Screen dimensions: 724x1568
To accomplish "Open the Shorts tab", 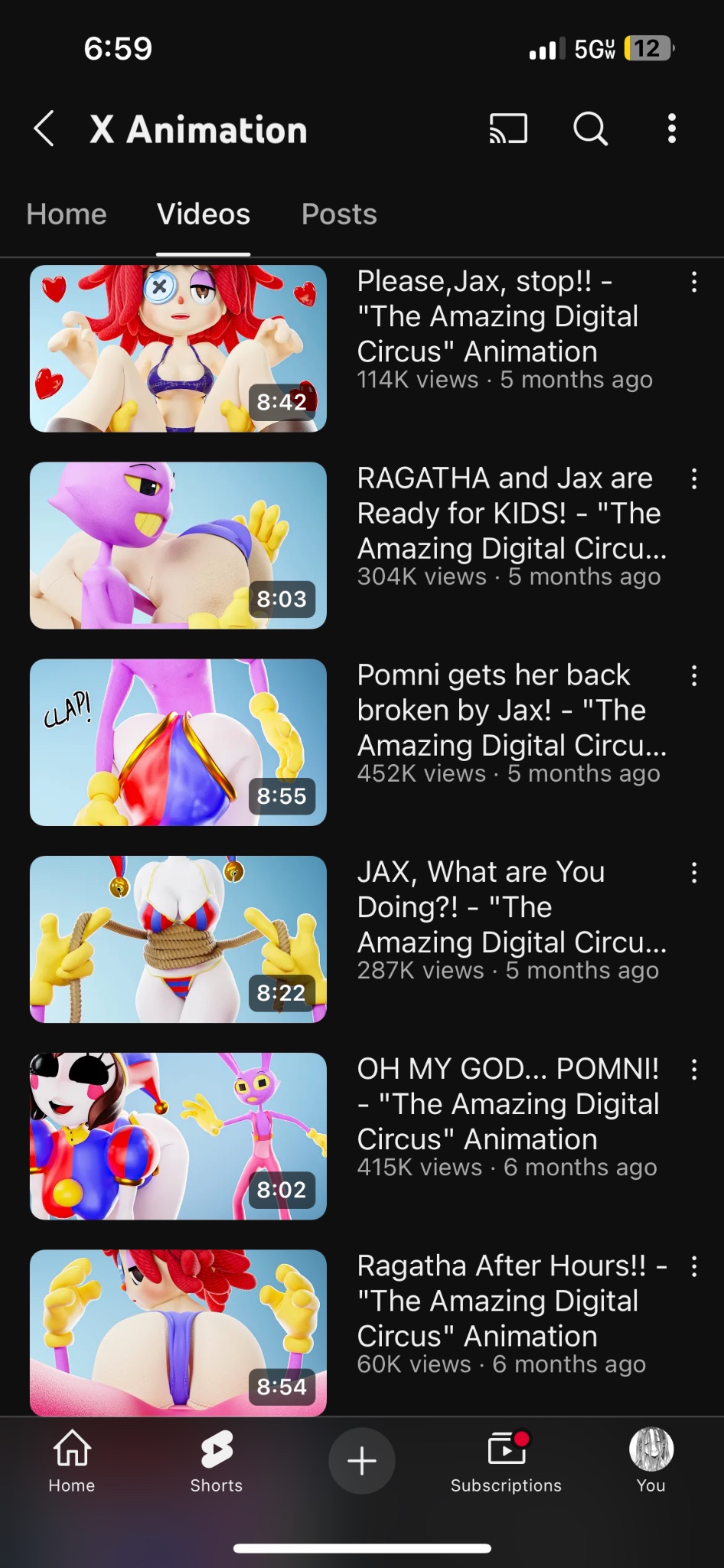I will (217, 1462).
